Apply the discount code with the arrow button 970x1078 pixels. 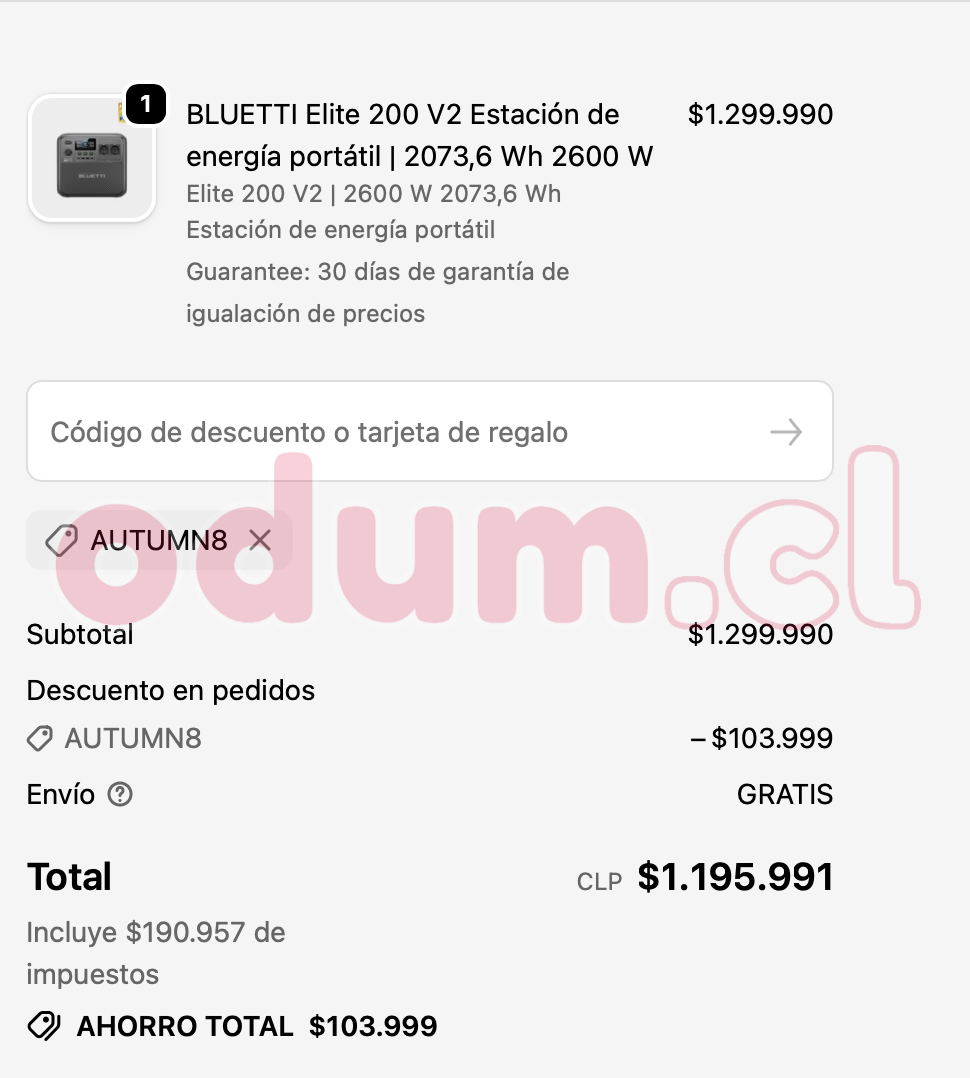(x=786, y=432)
